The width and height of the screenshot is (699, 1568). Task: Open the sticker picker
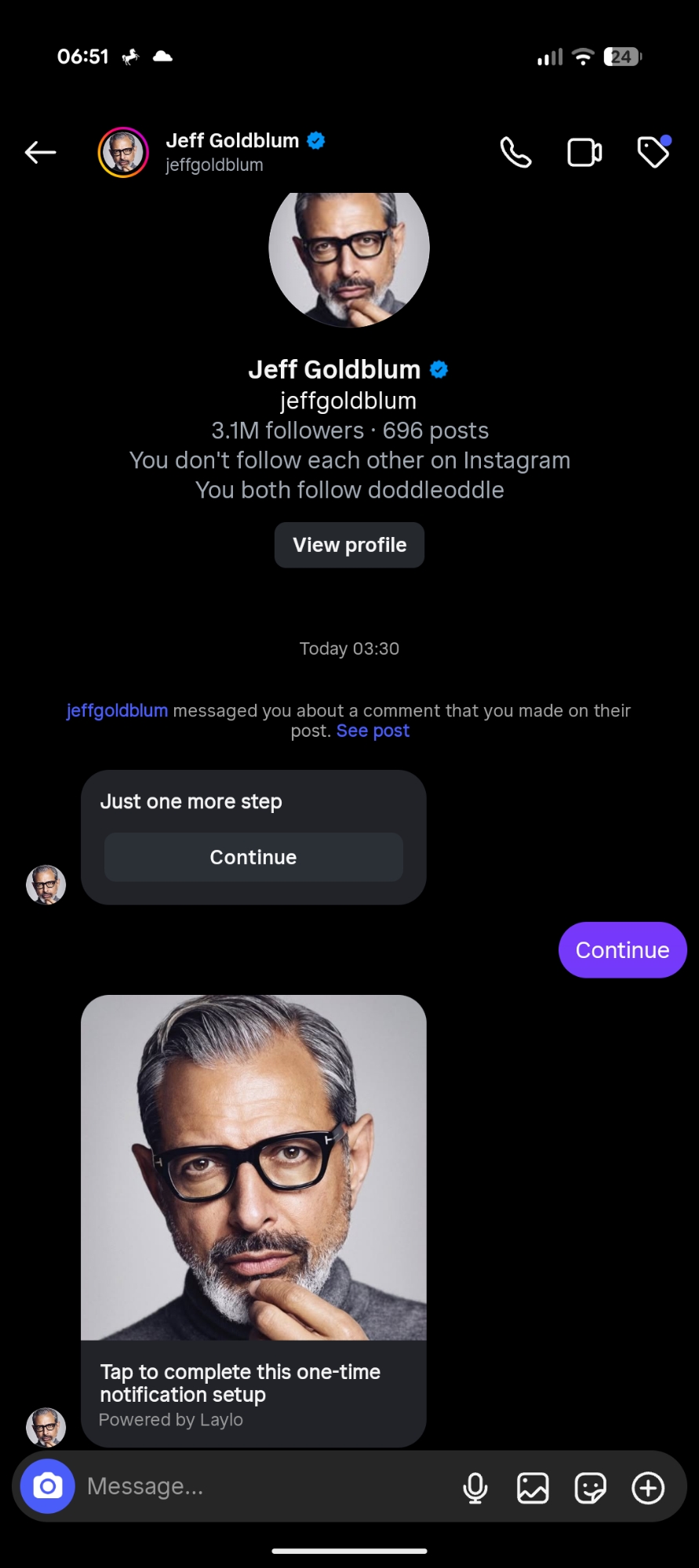[590, 1487]
